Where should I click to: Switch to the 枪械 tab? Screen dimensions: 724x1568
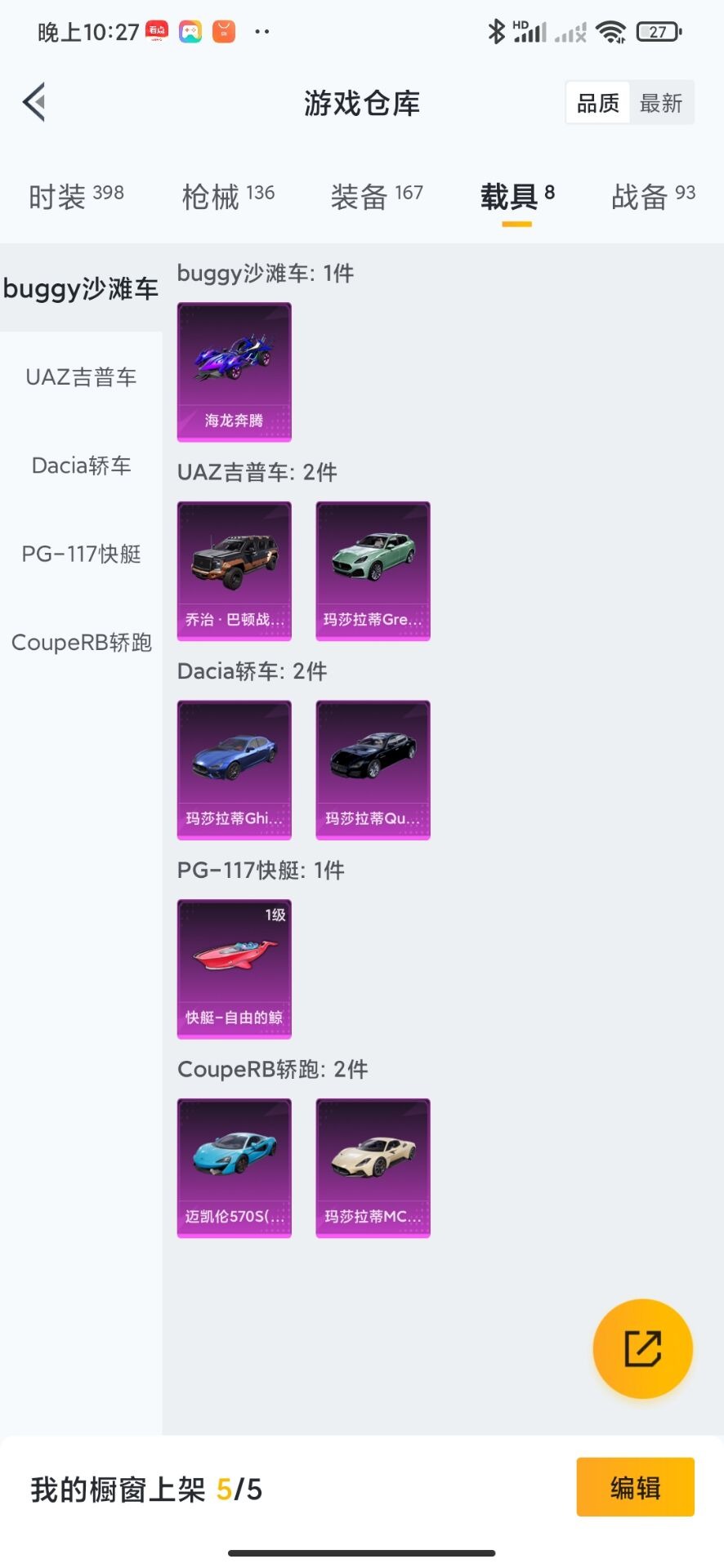click(x=228, y=197)
